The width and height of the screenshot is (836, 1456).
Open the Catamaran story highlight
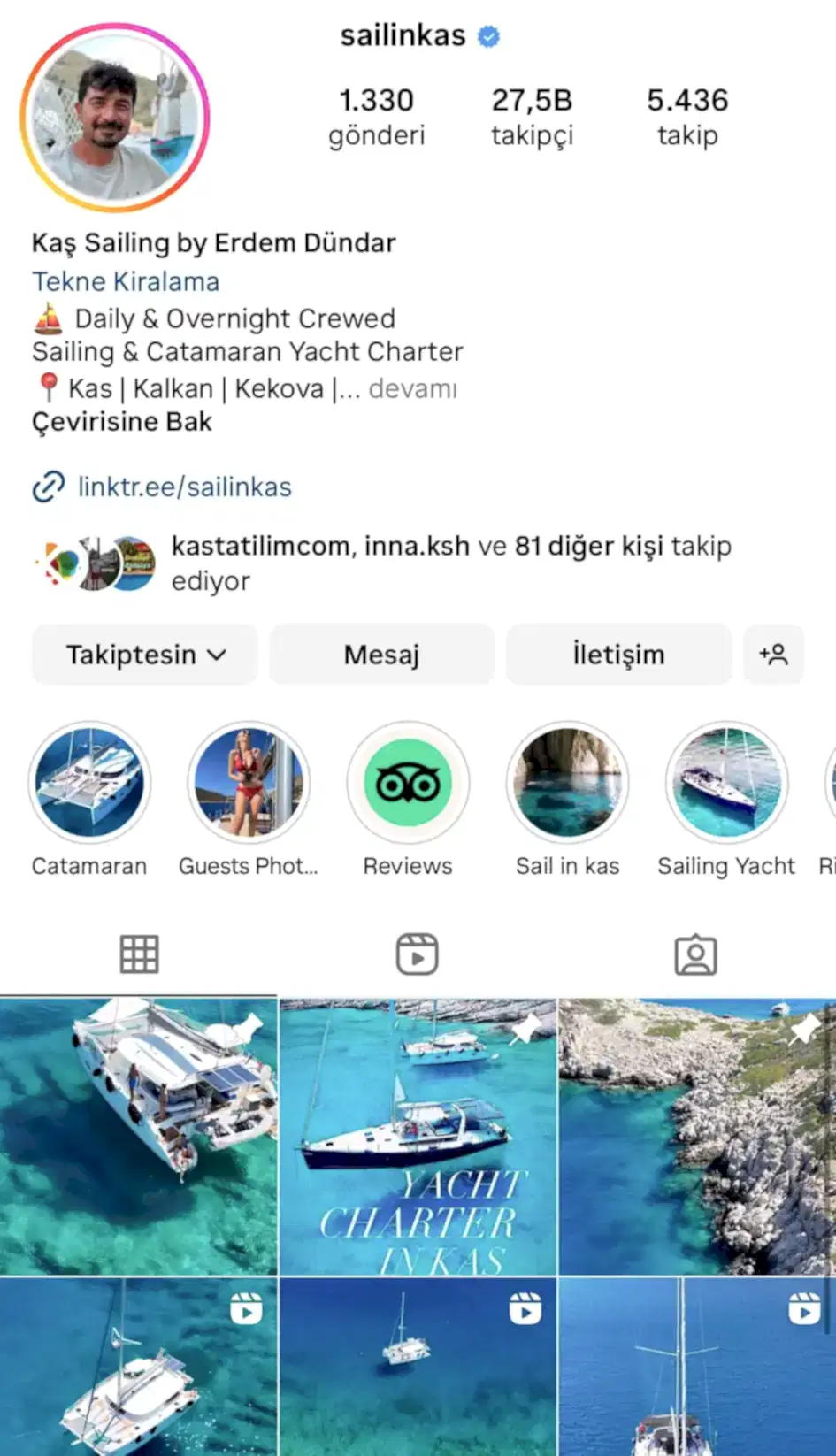click(89, 782)
